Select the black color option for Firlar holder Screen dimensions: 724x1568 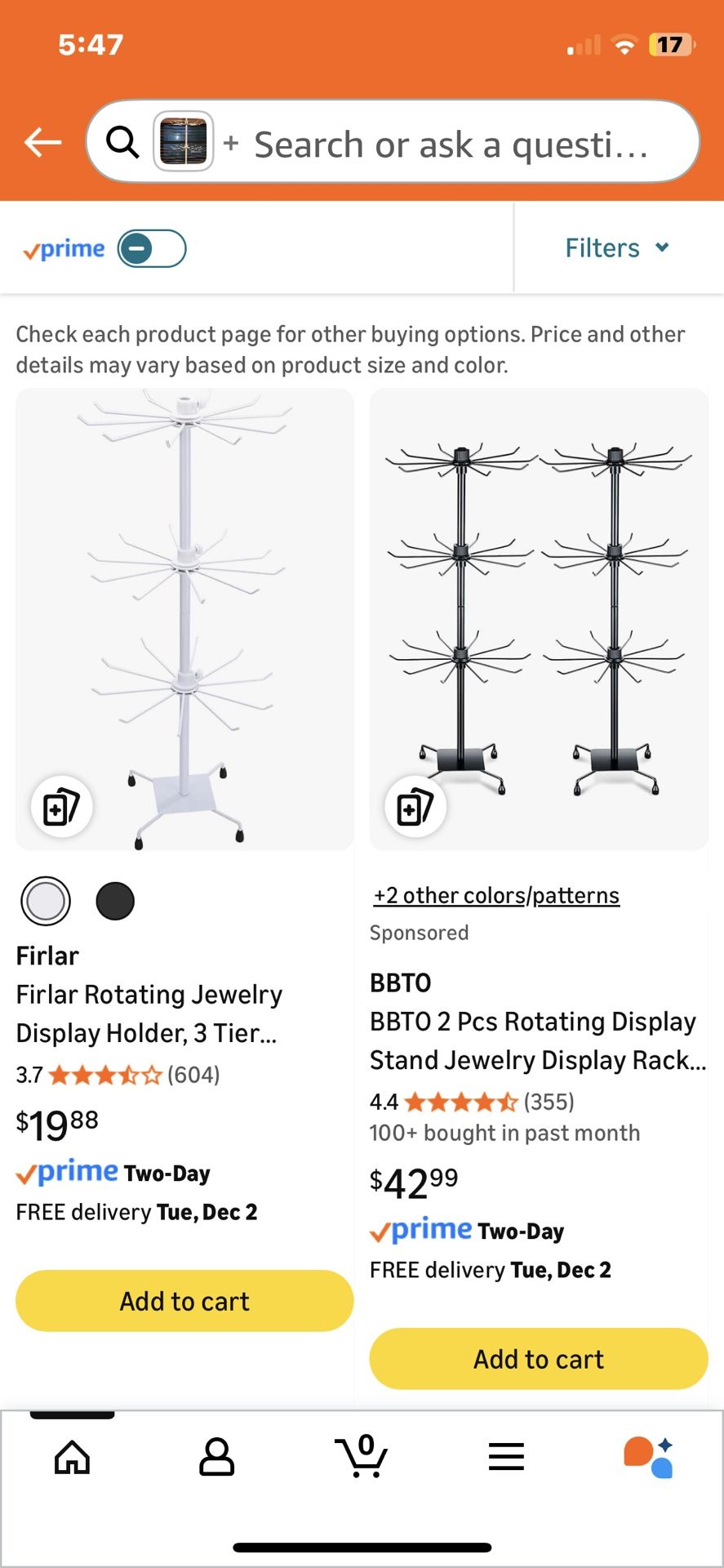(x=115, y=900)
